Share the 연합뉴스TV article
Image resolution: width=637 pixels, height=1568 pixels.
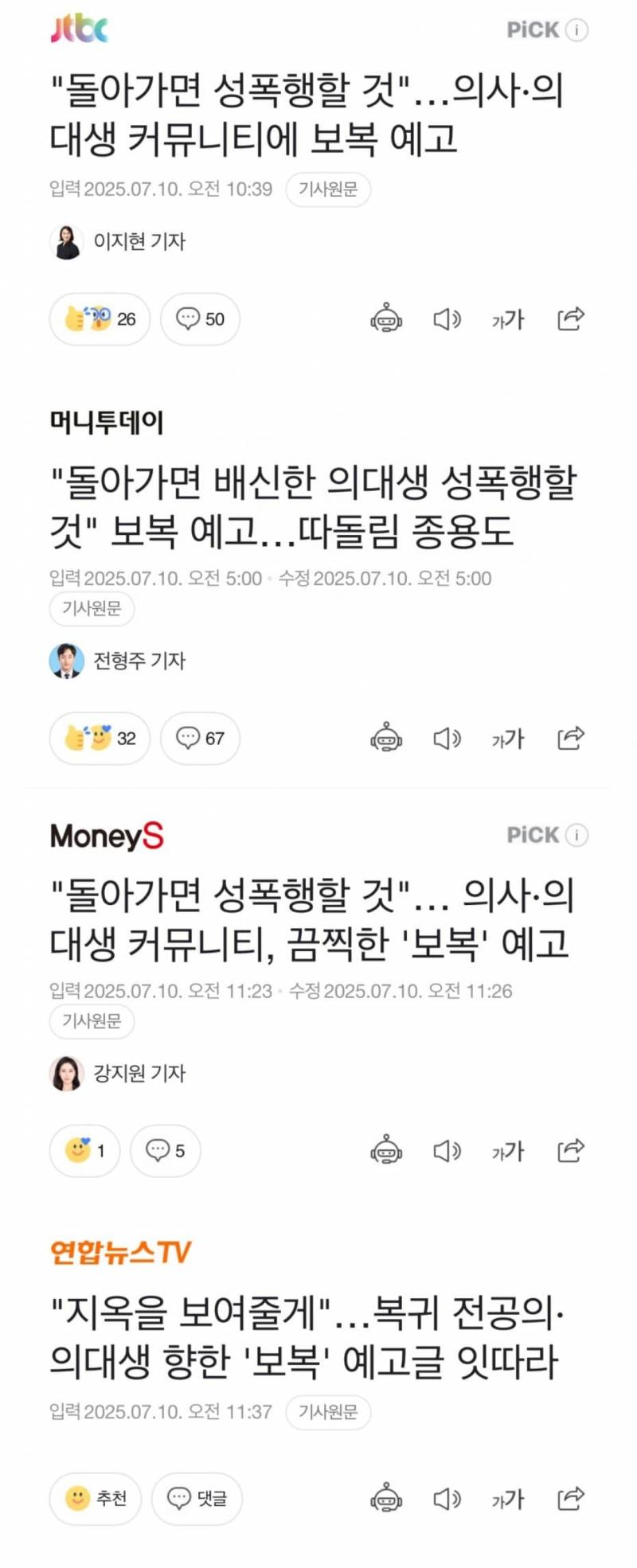569,1499
